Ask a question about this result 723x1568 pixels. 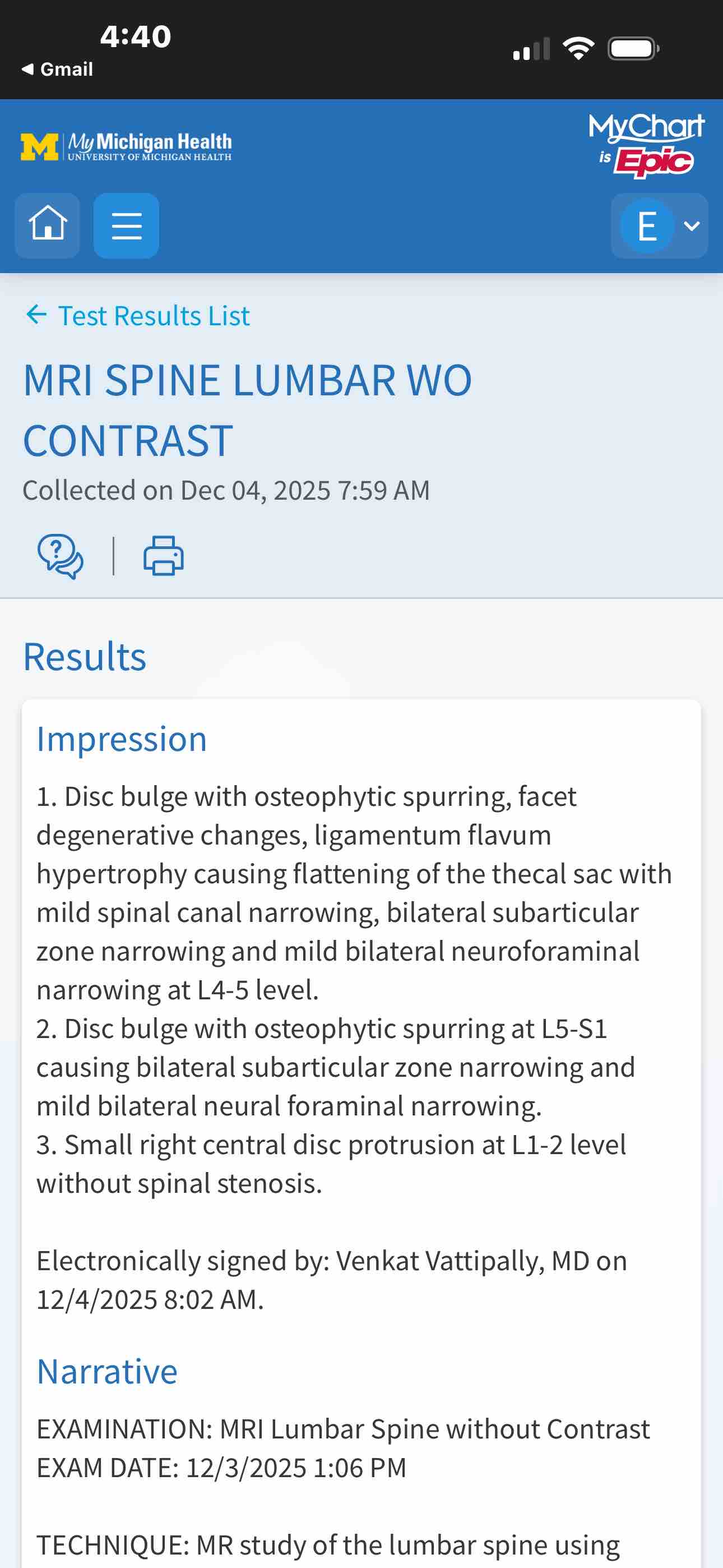coord(61,556)
